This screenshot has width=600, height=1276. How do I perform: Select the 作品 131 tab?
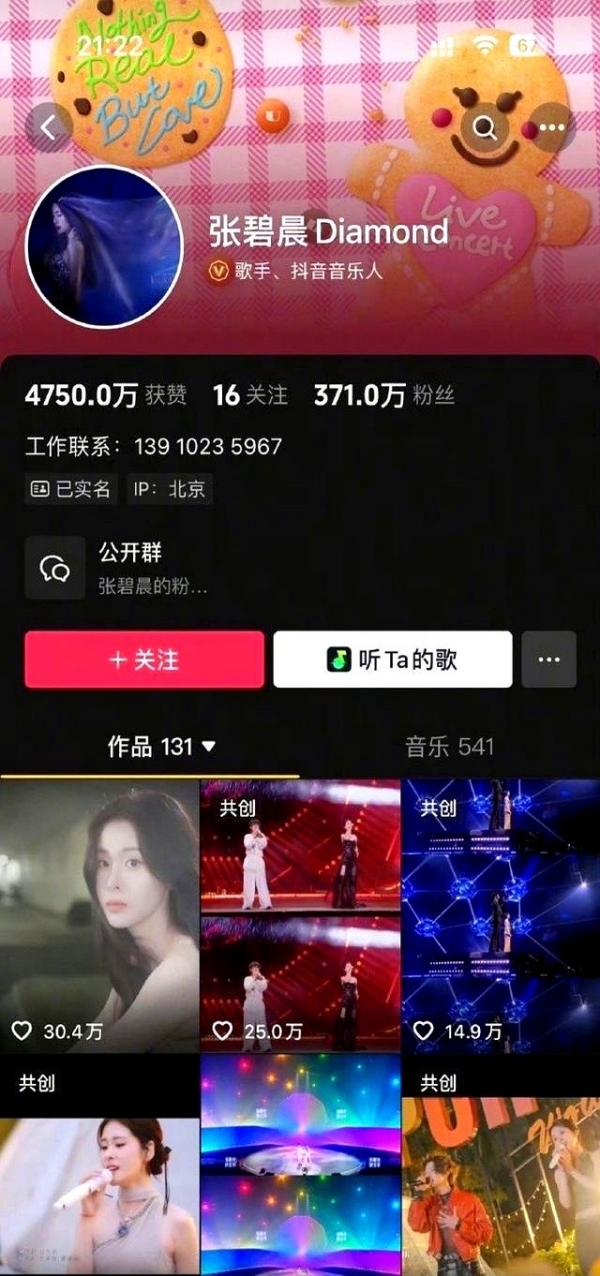(160, 746)
